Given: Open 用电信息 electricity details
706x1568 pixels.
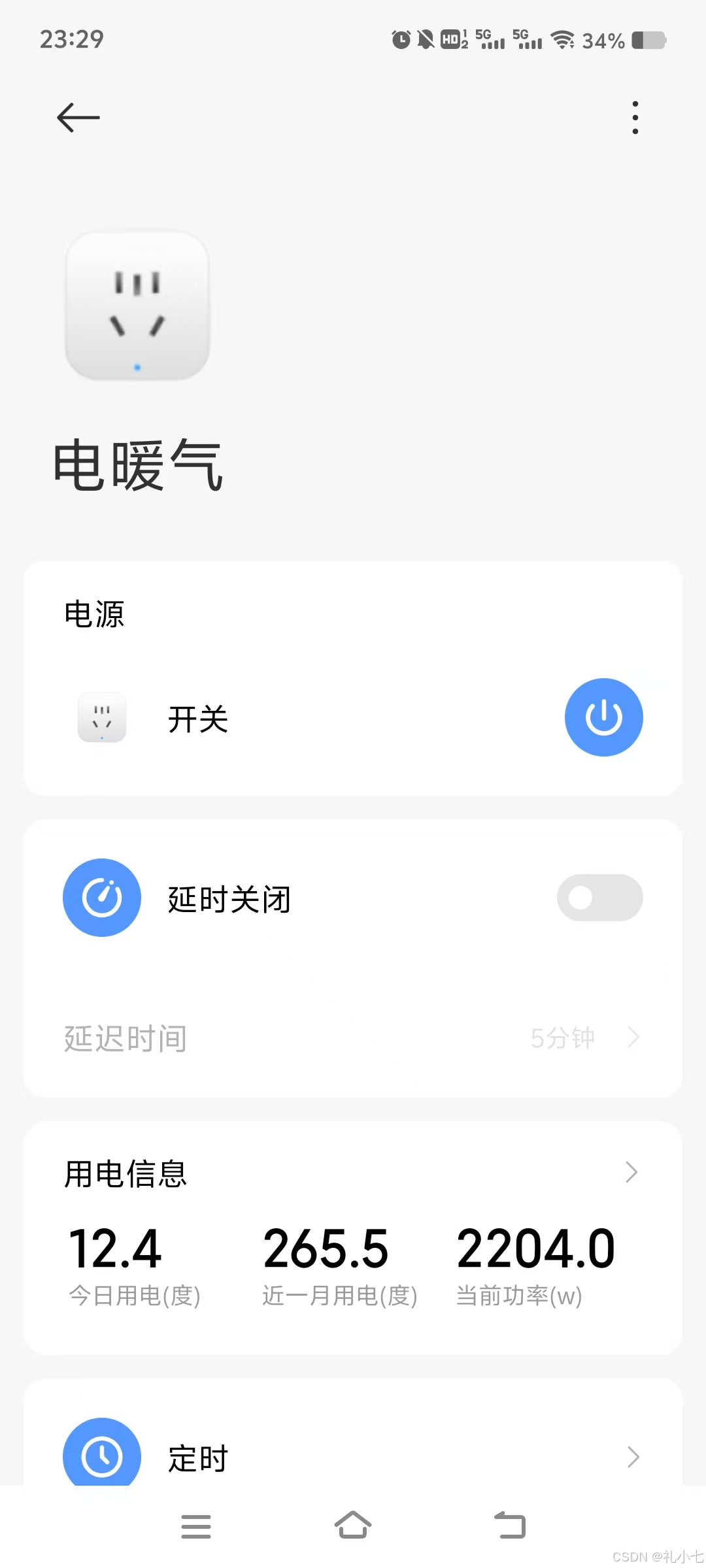Looking at the screenshot, I should click(x=353, y=1173).
